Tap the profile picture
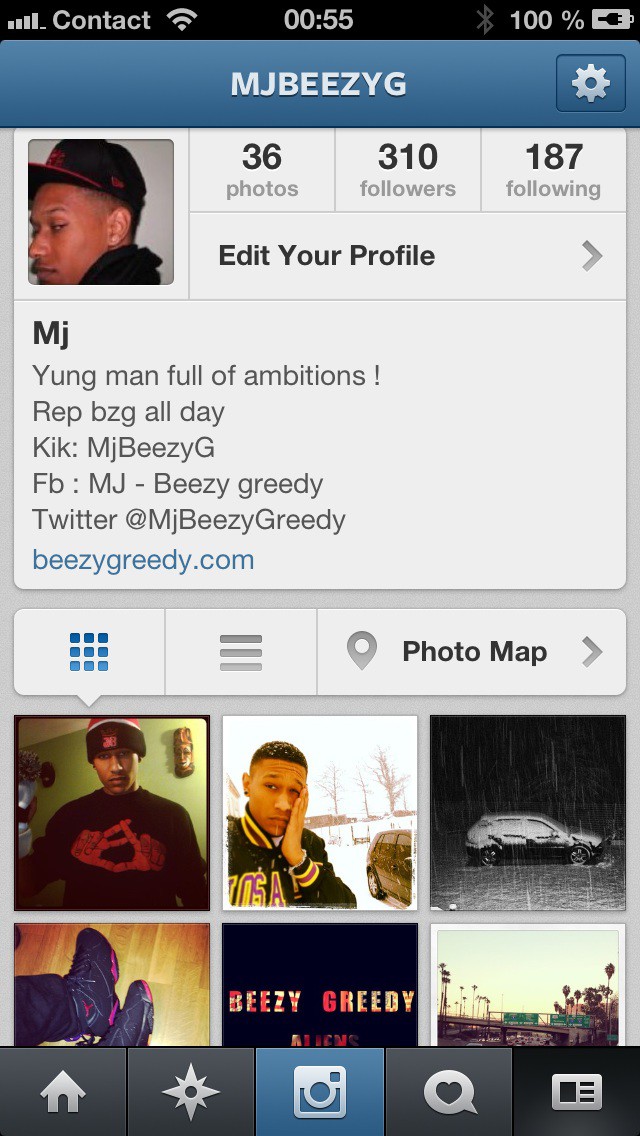 101,212
